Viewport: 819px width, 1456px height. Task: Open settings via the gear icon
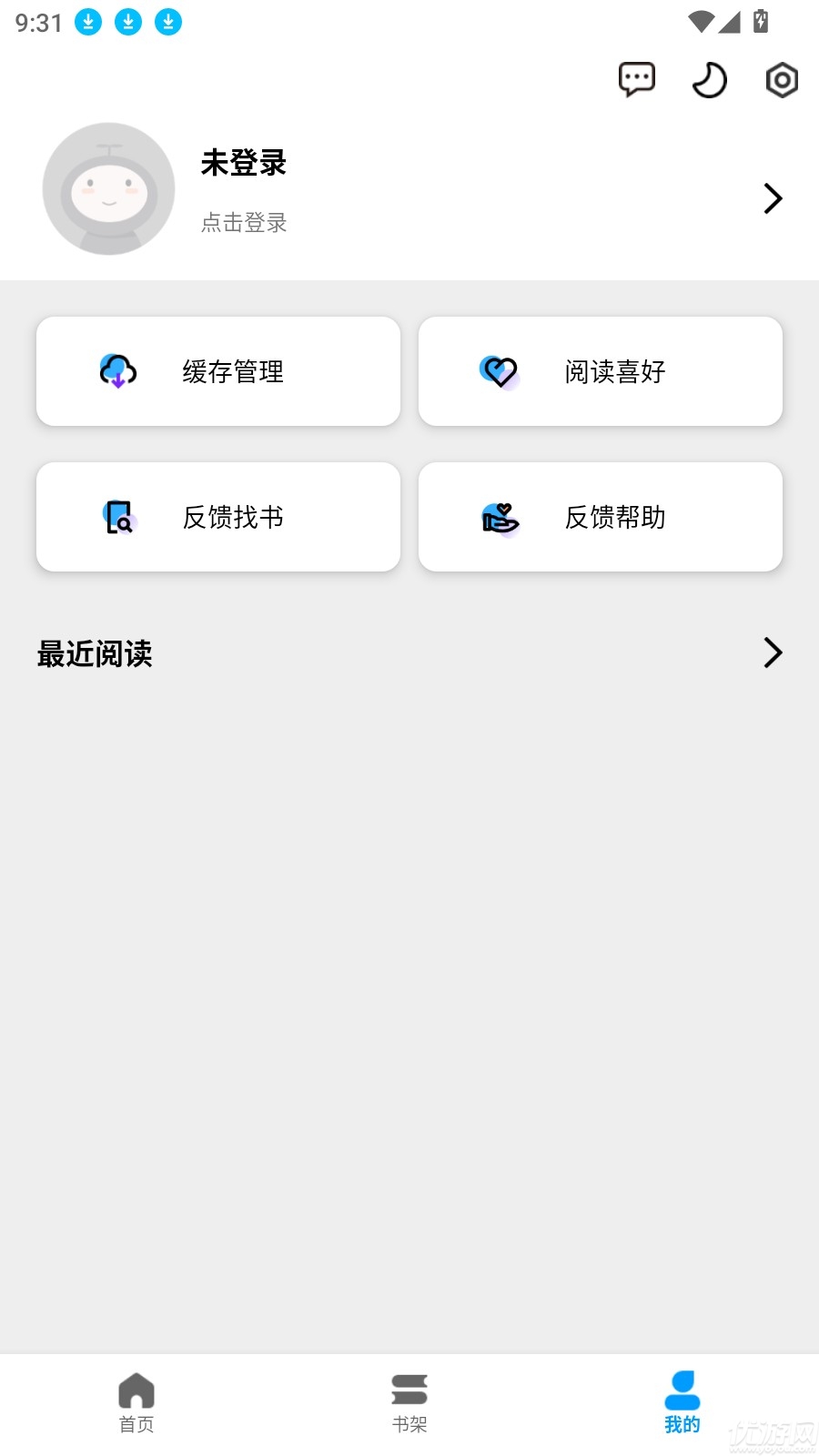[x=780, y=80]
